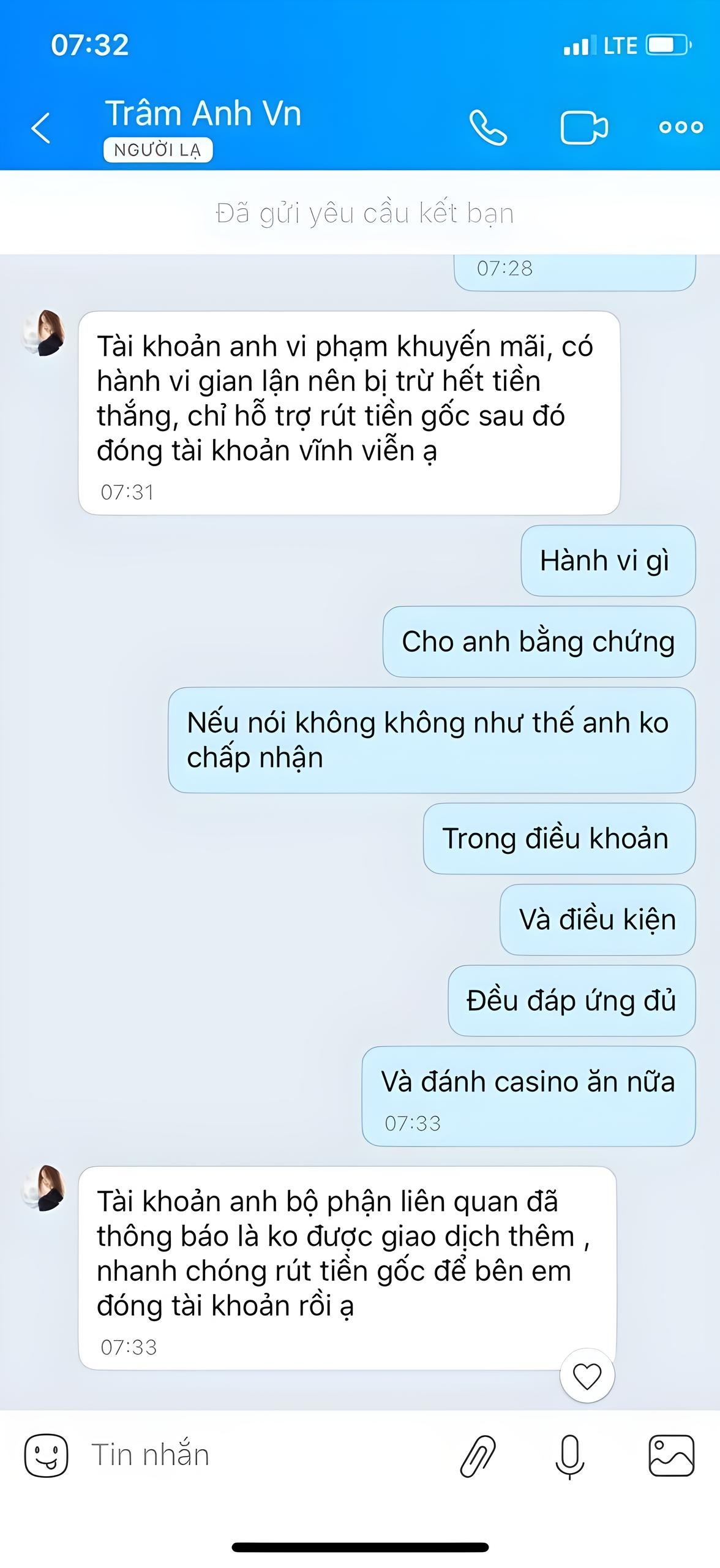Open the three-dot chat options menu
The height and width of the screenshot is (1568, 720).
(681, 127)
